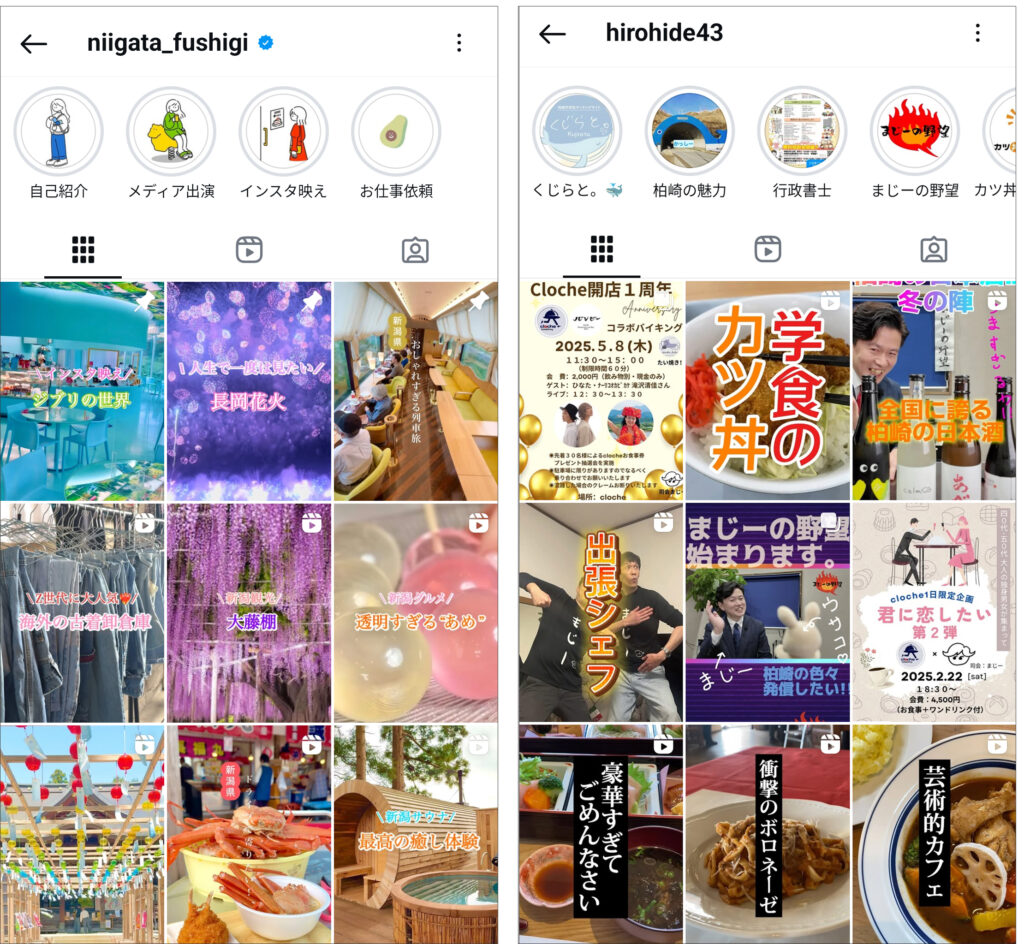1024x944 pixels.
Task: Open the 行政書士 highlight
Action: click(x=801, y=130)
